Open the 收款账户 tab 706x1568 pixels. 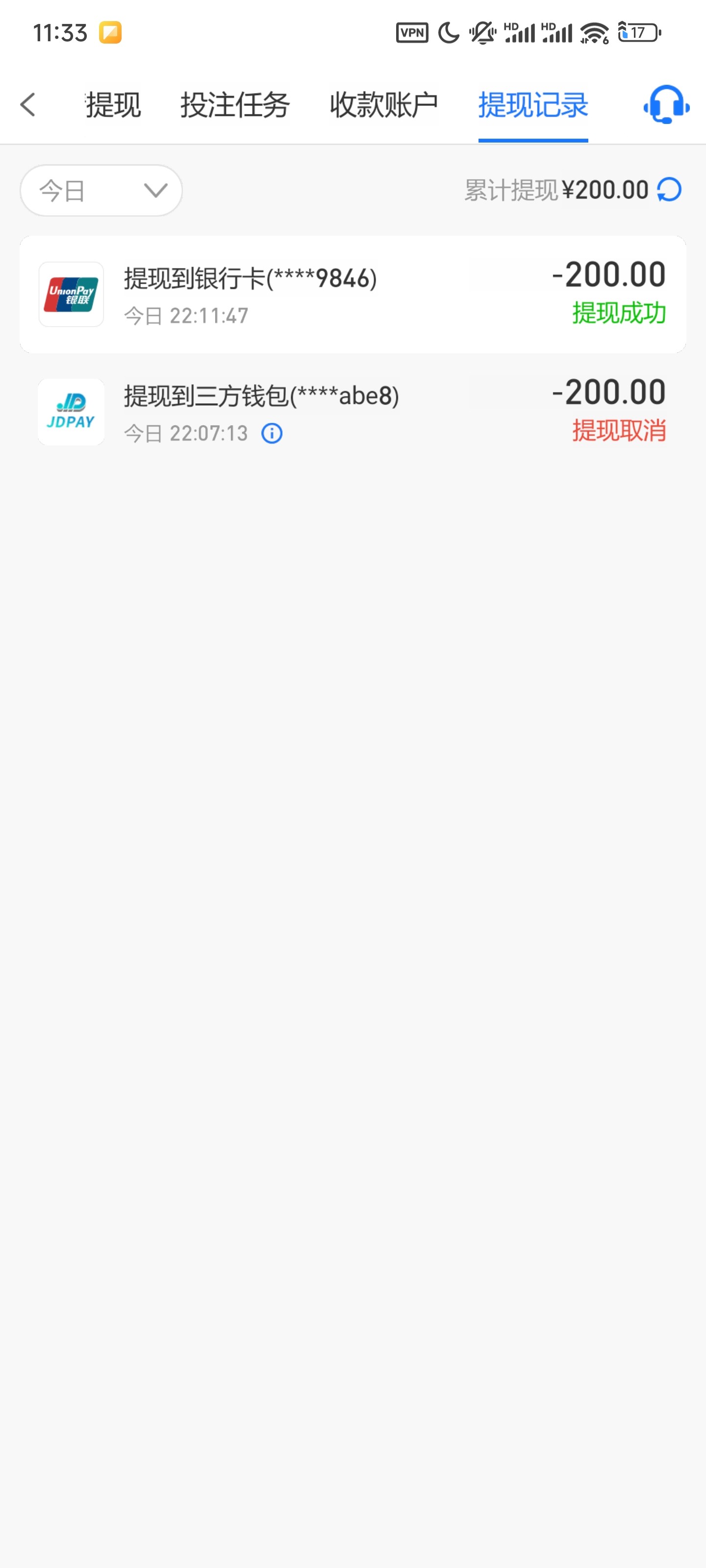[x=384, y=105]
